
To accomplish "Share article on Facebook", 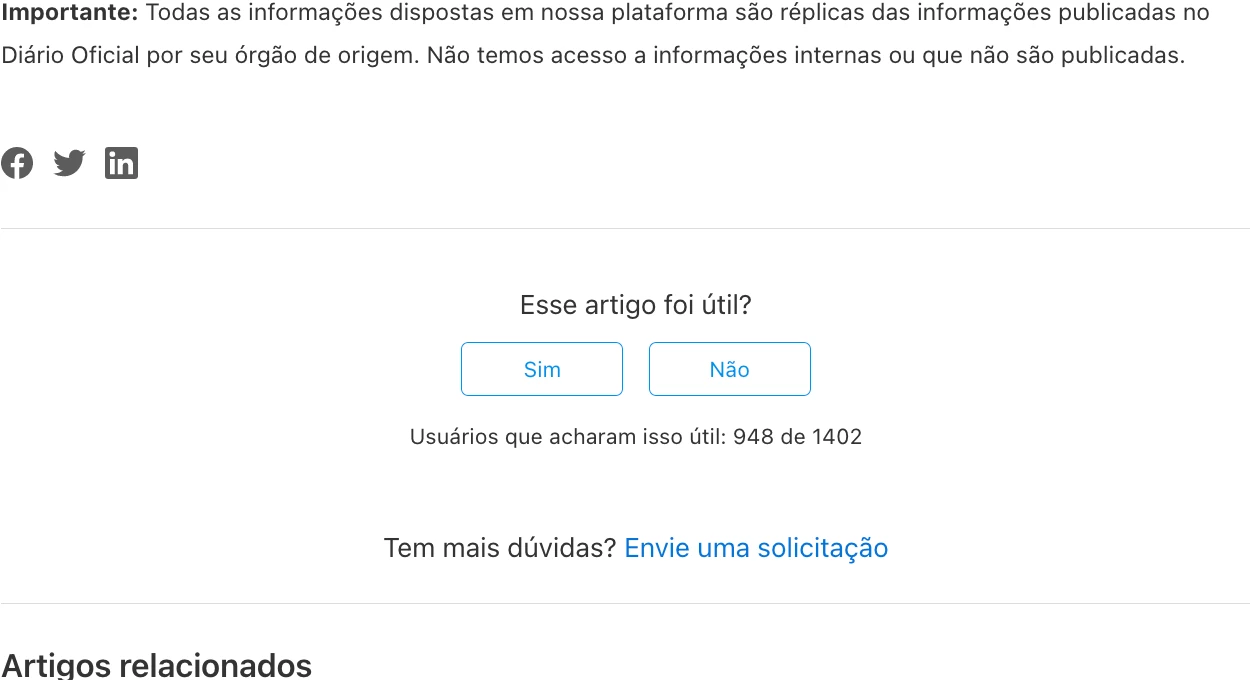I will pos(17,163).
